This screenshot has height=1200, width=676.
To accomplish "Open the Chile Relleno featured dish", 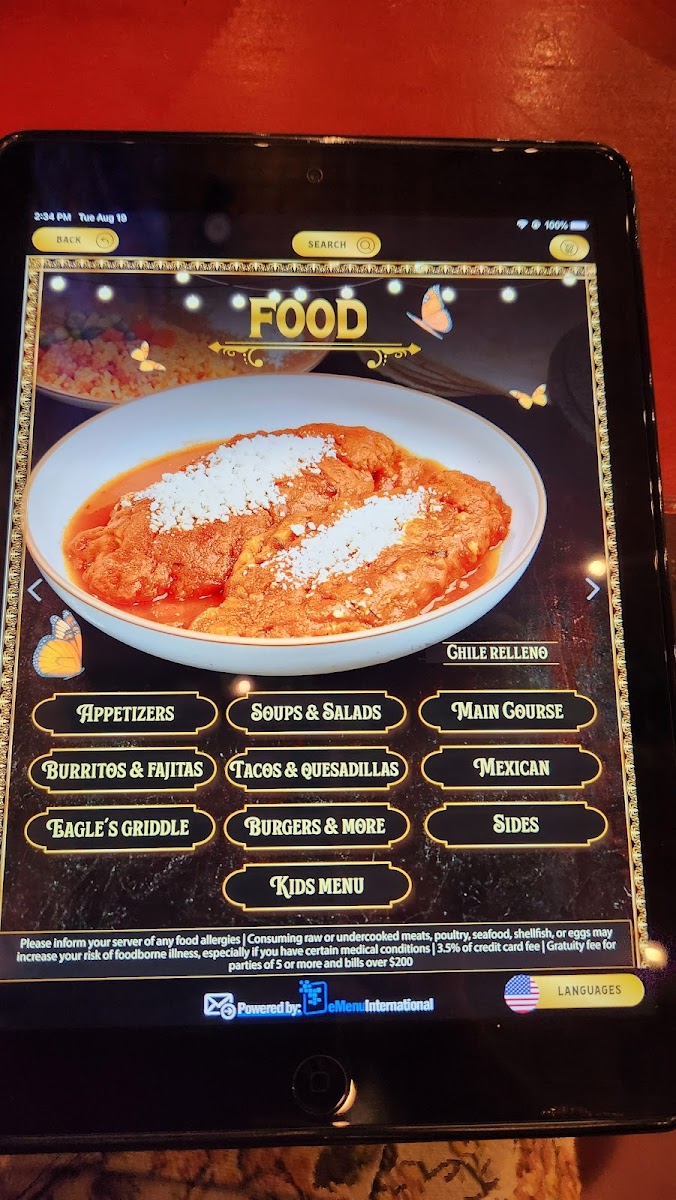I will 497,653.
